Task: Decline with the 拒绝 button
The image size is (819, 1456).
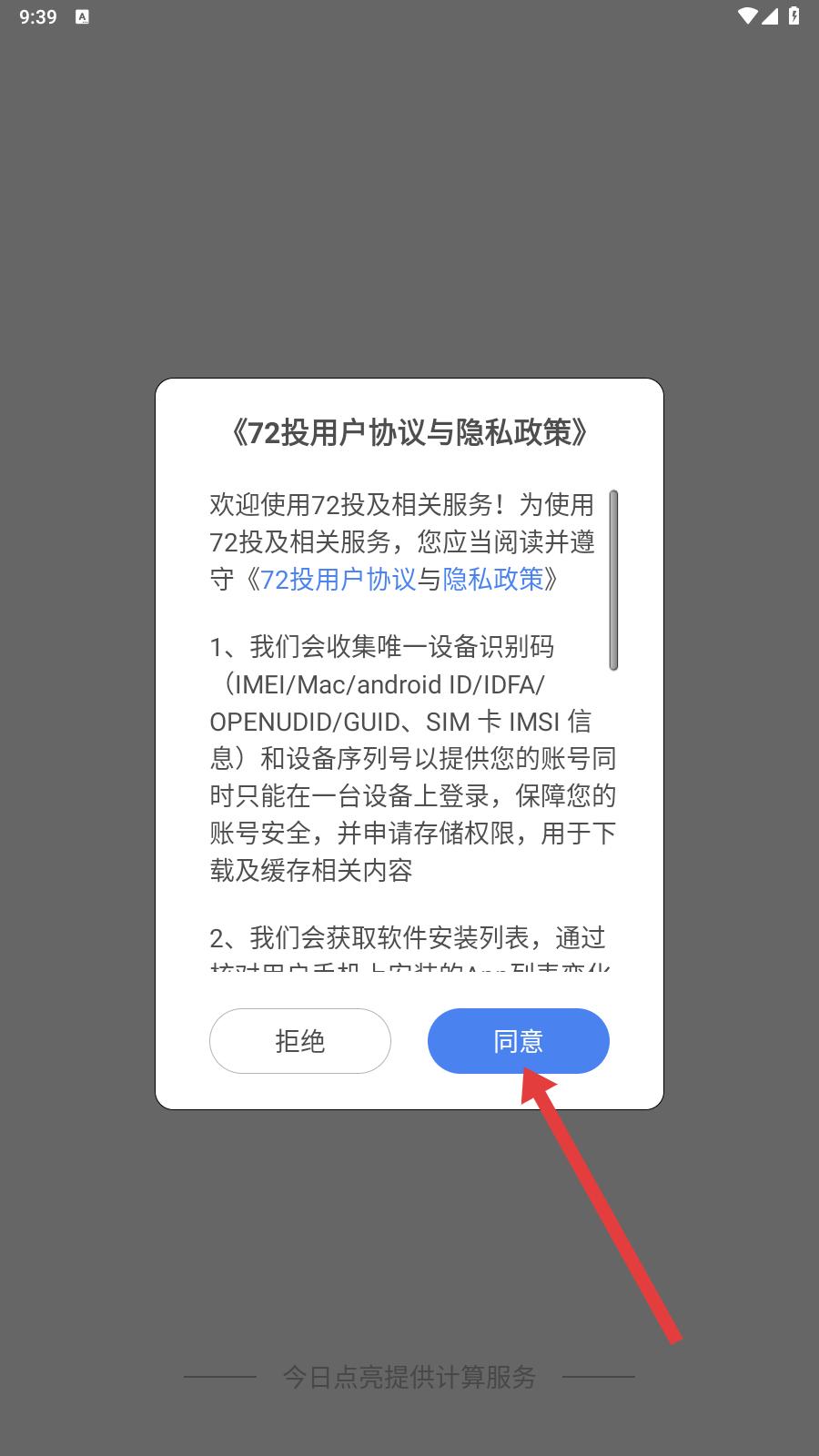Action: 300,1041
